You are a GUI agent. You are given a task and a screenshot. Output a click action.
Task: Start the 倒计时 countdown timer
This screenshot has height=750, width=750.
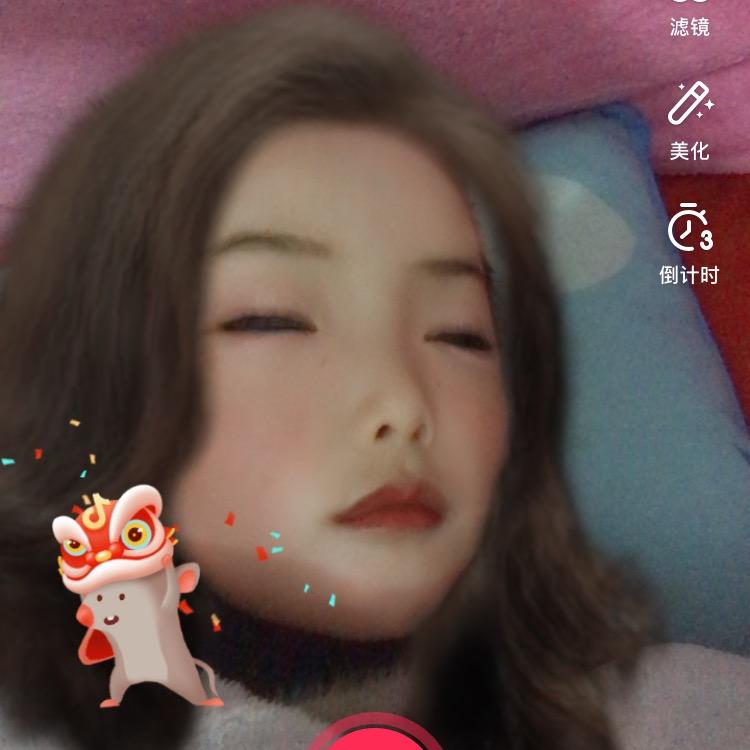click(x=689, y=244)
